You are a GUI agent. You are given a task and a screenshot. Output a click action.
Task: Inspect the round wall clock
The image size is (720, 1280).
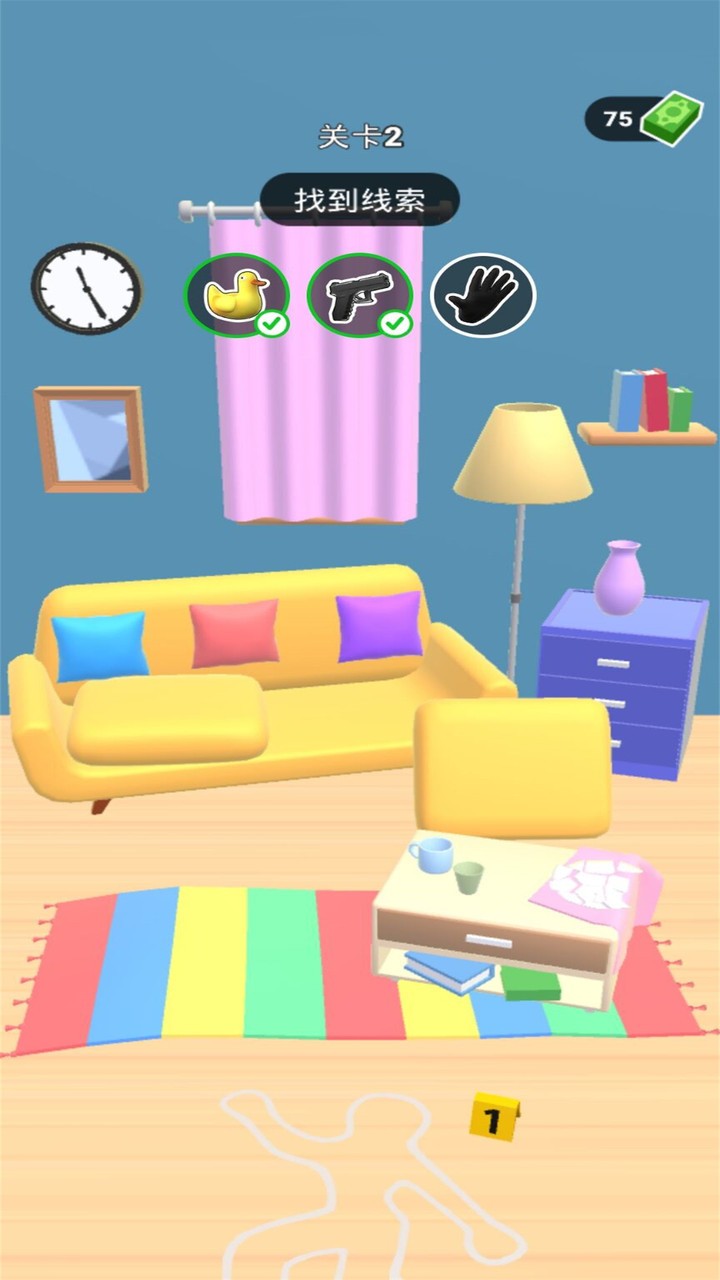coord(86,288)
